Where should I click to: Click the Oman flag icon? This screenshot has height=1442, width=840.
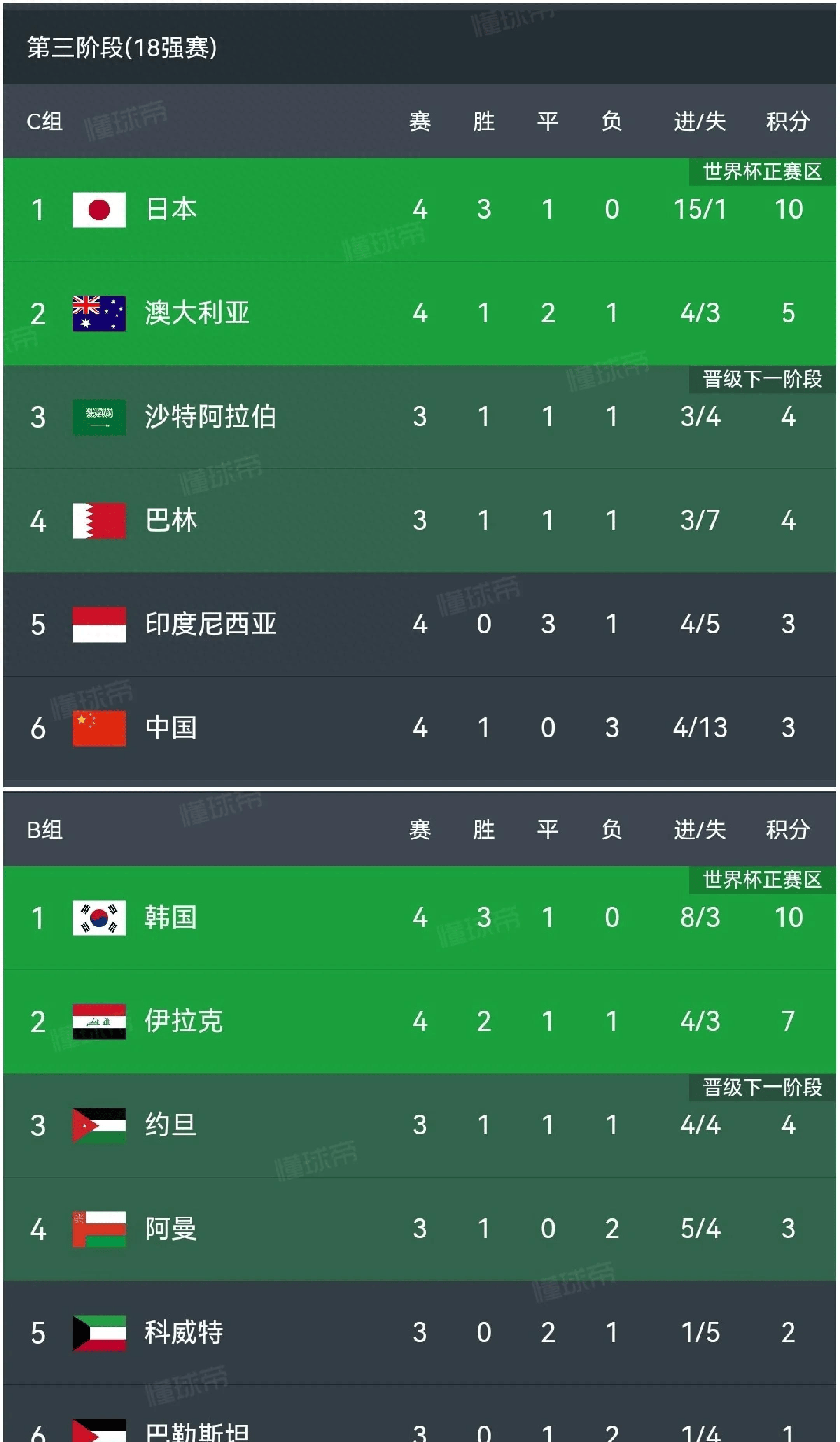(98, 1228)
